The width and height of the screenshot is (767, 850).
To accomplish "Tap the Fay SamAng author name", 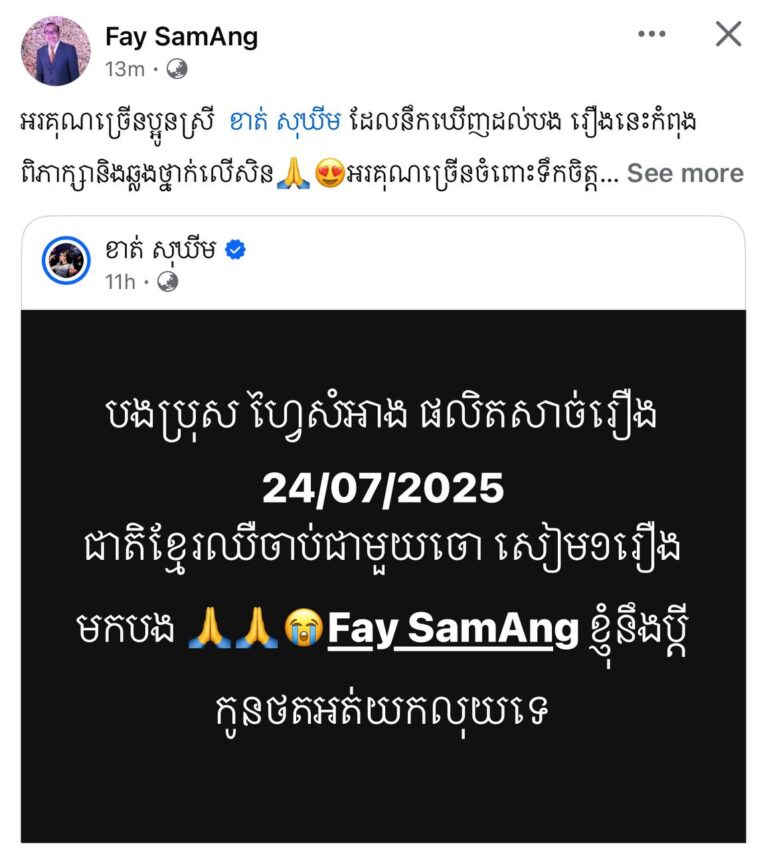I will (181, 37).
